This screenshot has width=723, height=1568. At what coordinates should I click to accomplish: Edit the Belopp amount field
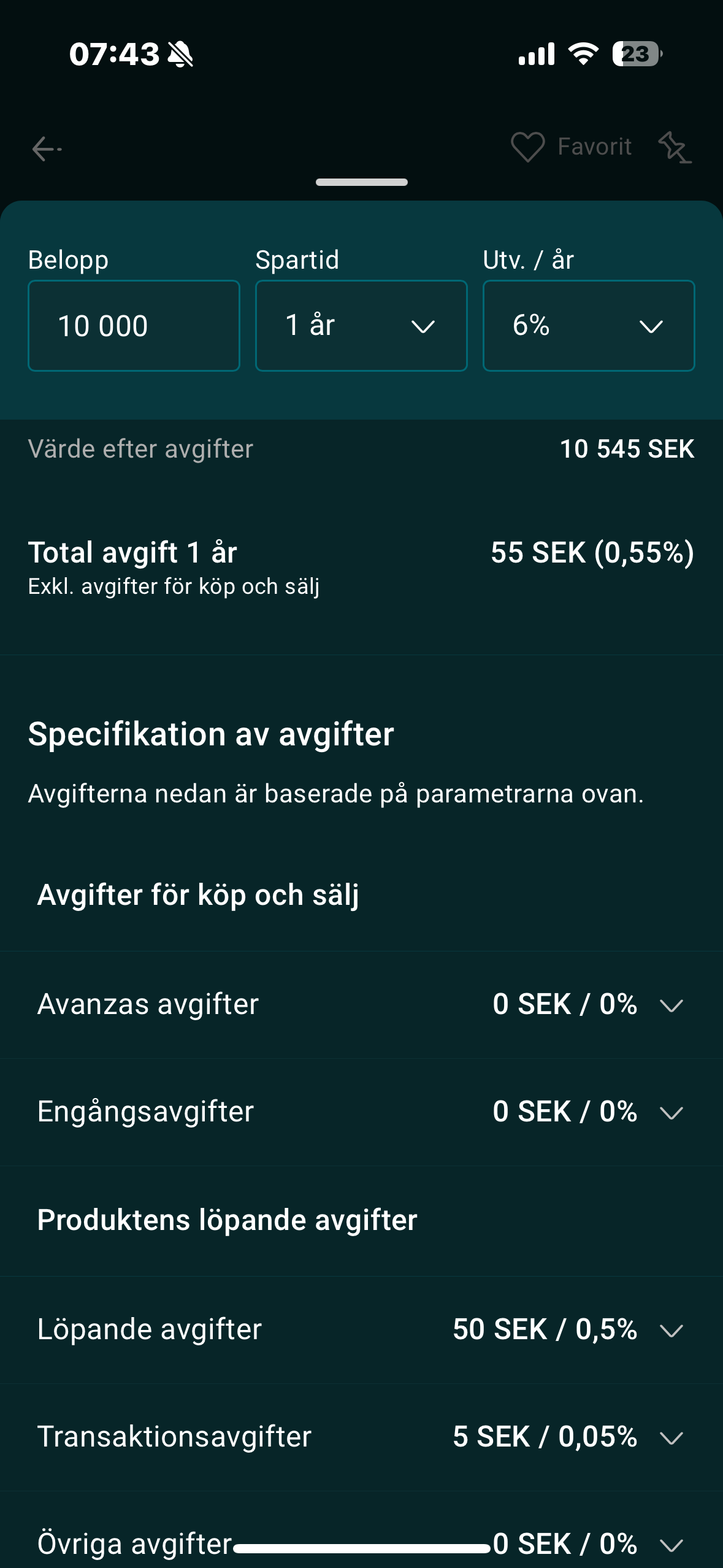(x=134, y=326)
